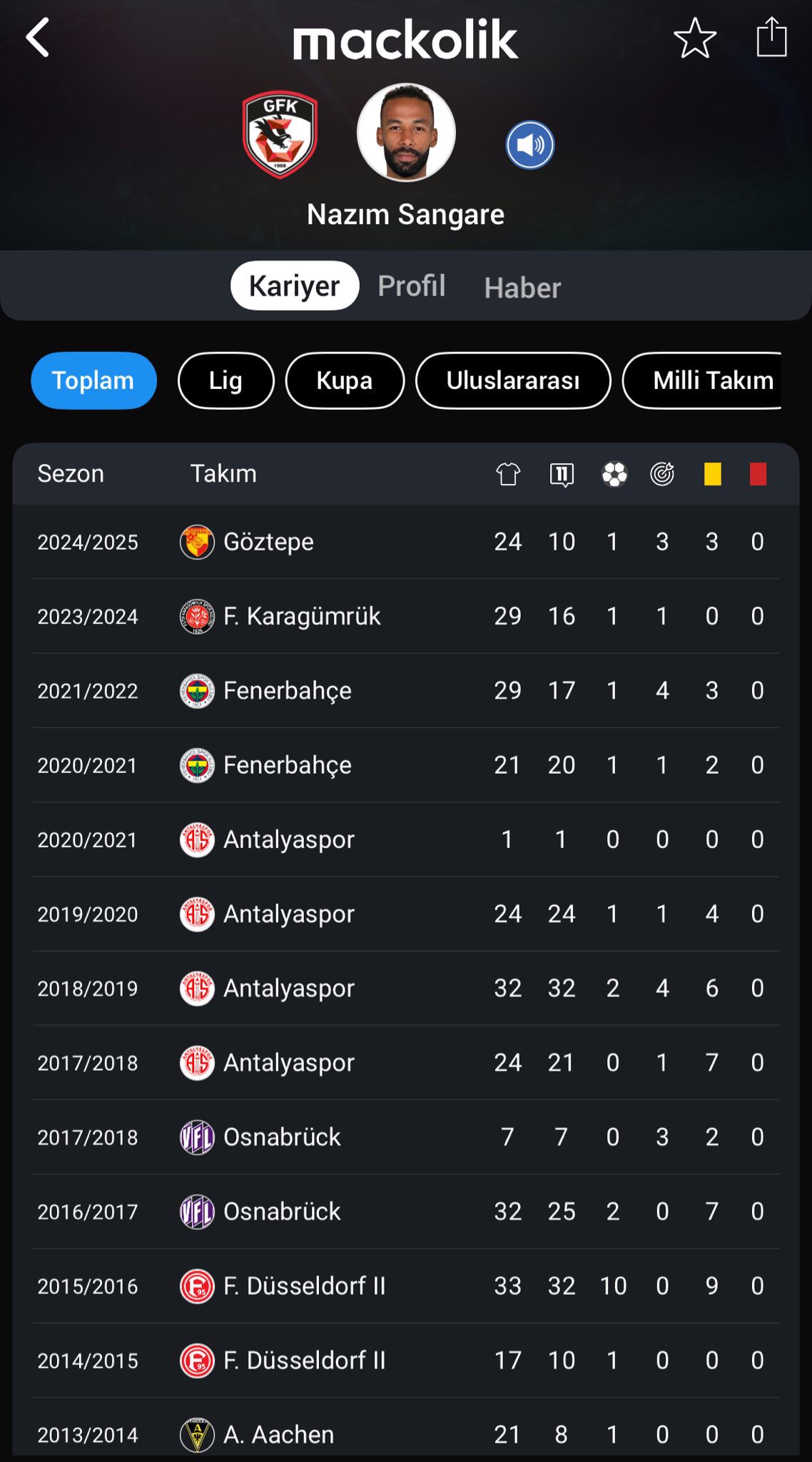Open the 2023/2024 F. Karagümrük row

click(406, 616)
